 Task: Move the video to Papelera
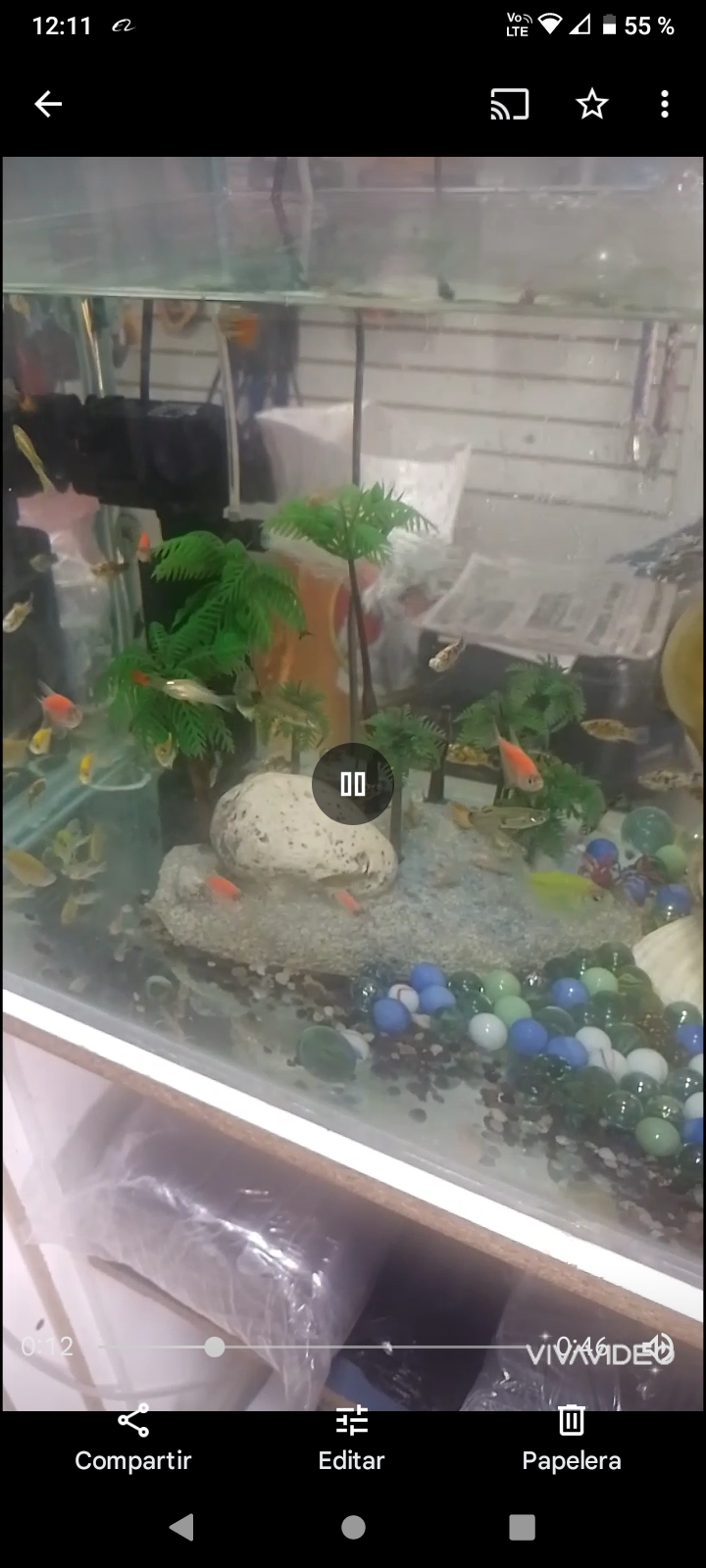572,1439
